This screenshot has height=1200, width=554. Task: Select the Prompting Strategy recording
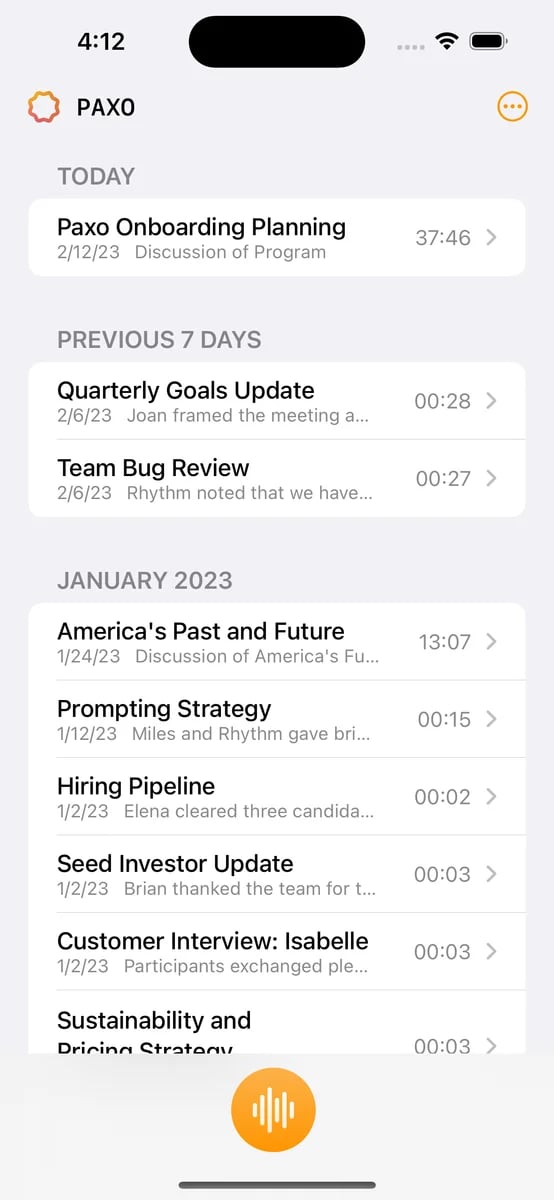(277, 719)
